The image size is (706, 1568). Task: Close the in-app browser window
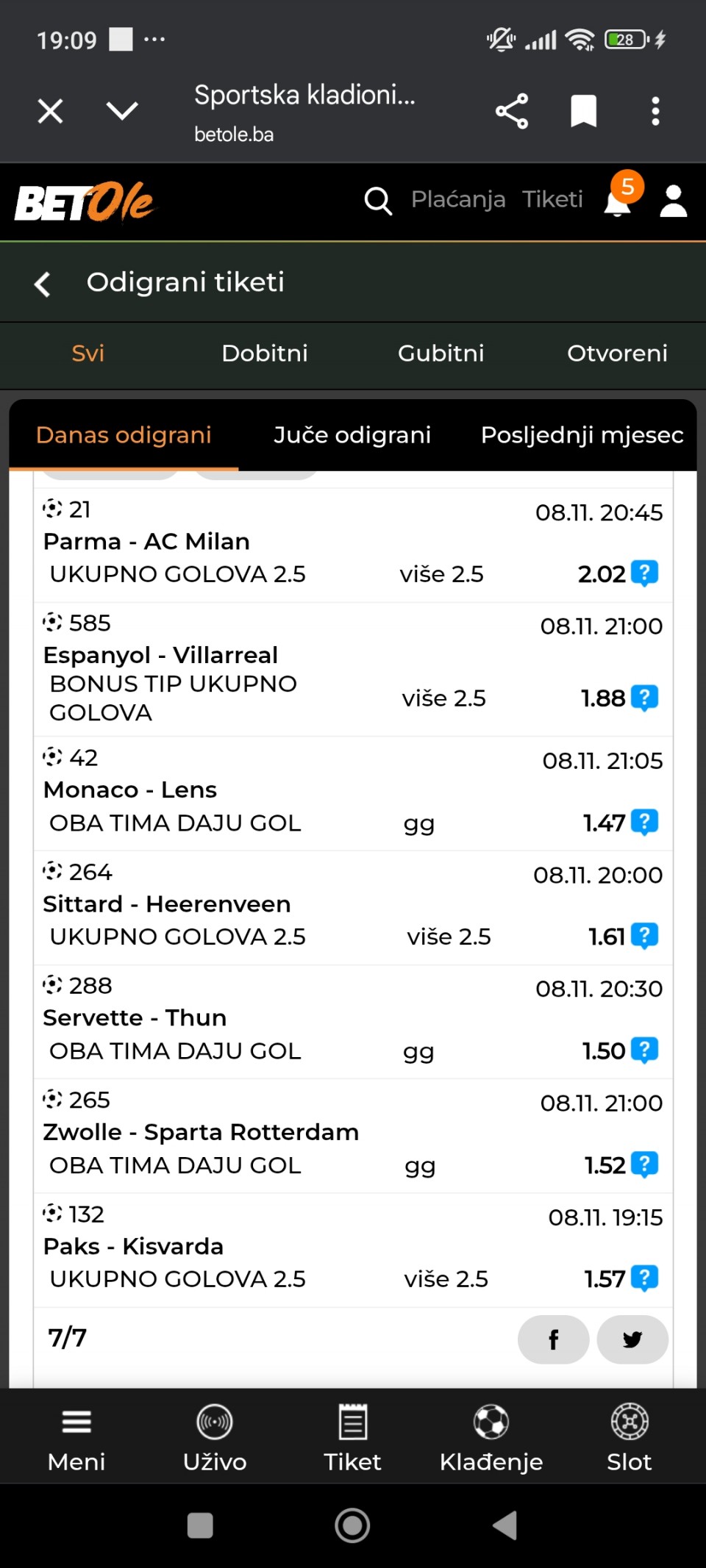pos(50,112)
